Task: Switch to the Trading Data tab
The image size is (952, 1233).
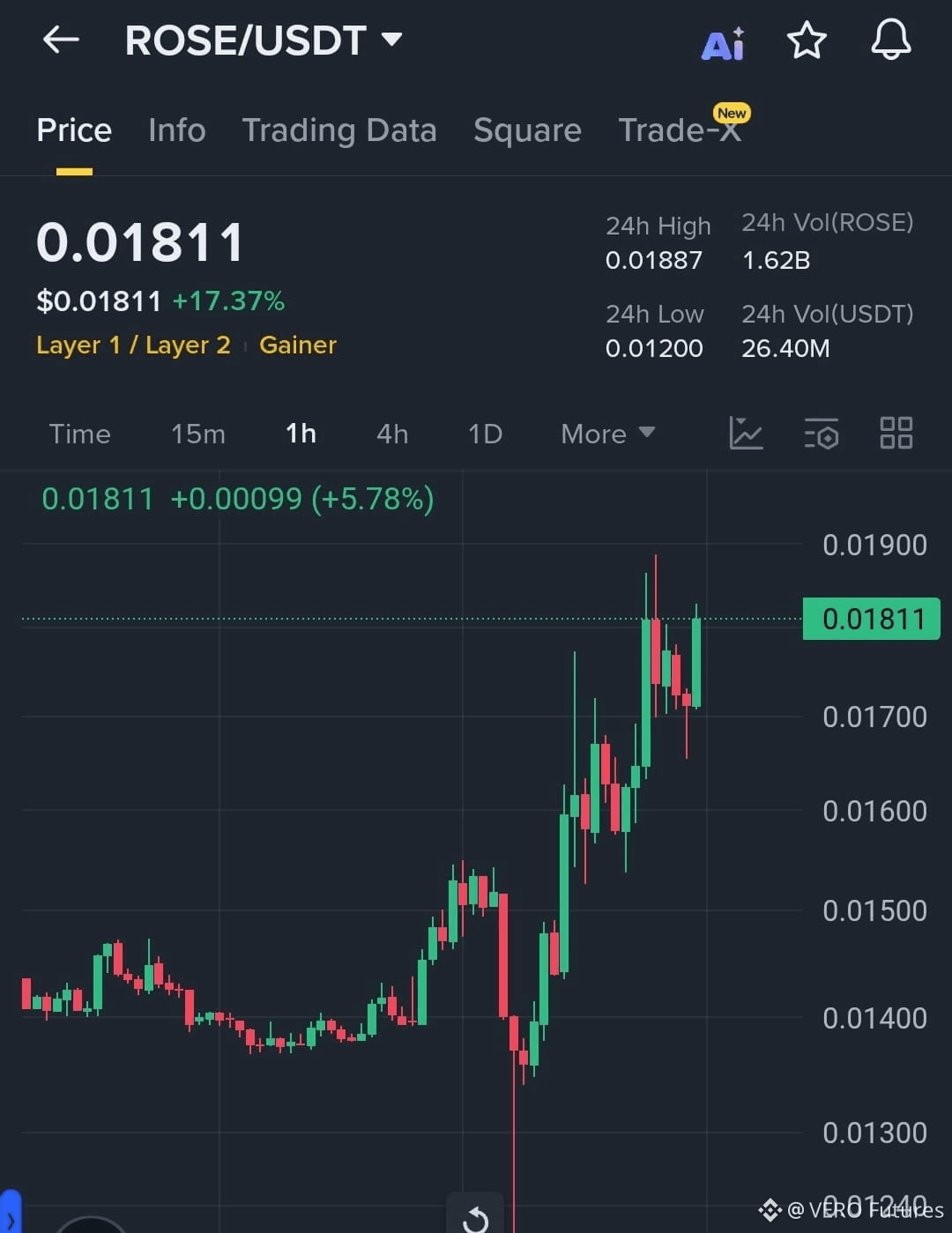Action: coord(339,130)
